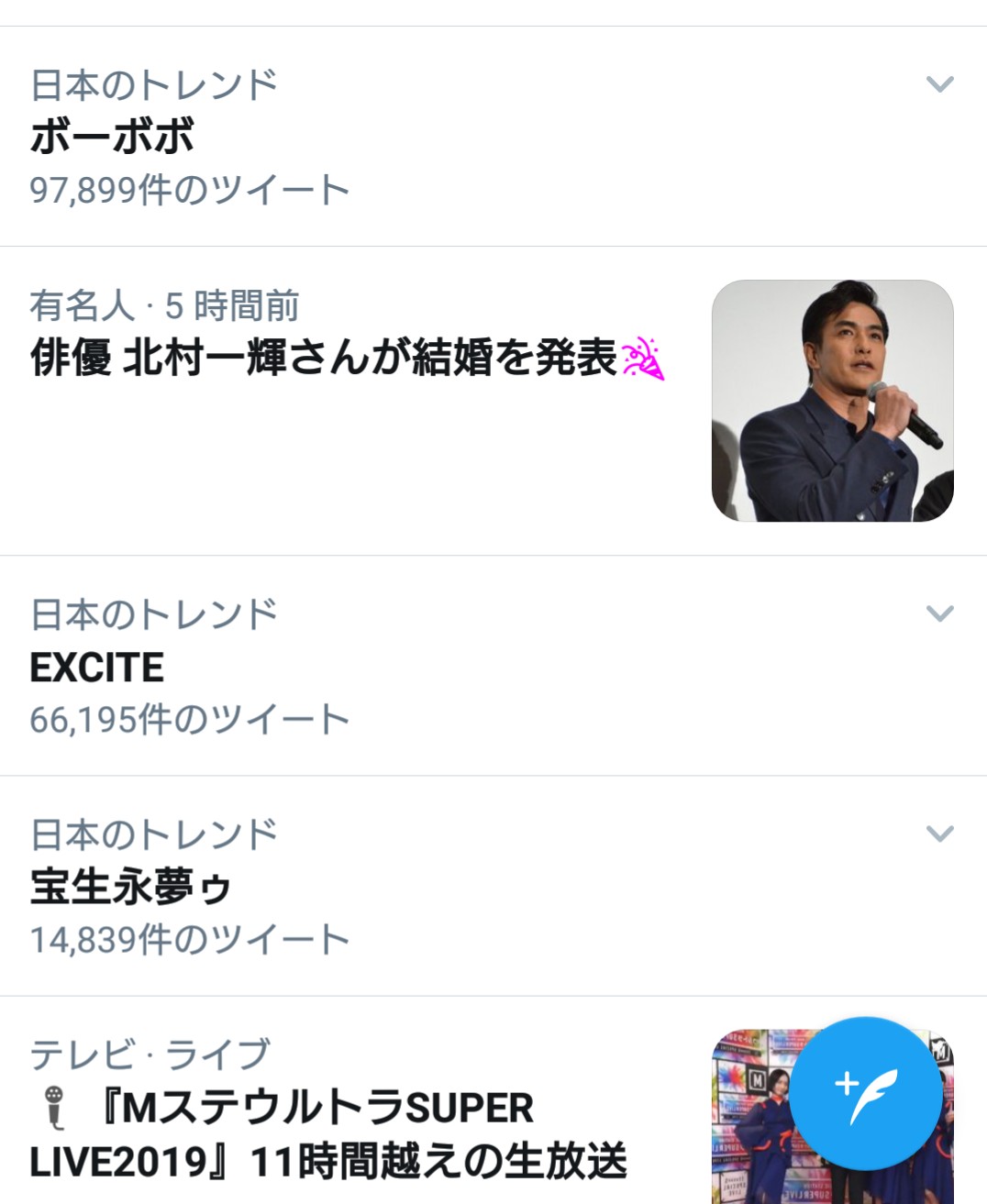Viewport: 987px width, 1204px height.
Task: Expand options chevron for EXCITE trend
Action: [939, 613]
